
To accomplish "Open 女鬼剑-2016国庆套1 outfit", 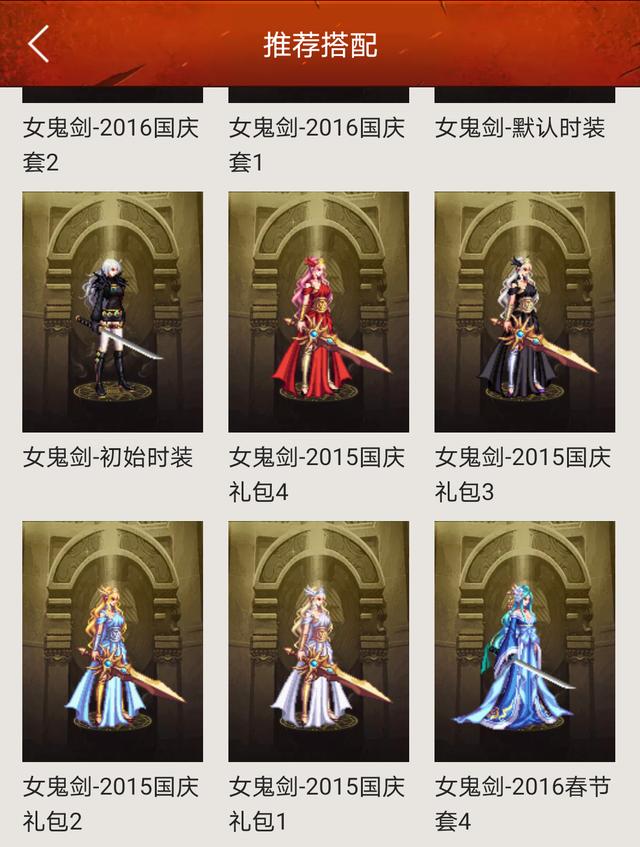I will click(318, 143).
